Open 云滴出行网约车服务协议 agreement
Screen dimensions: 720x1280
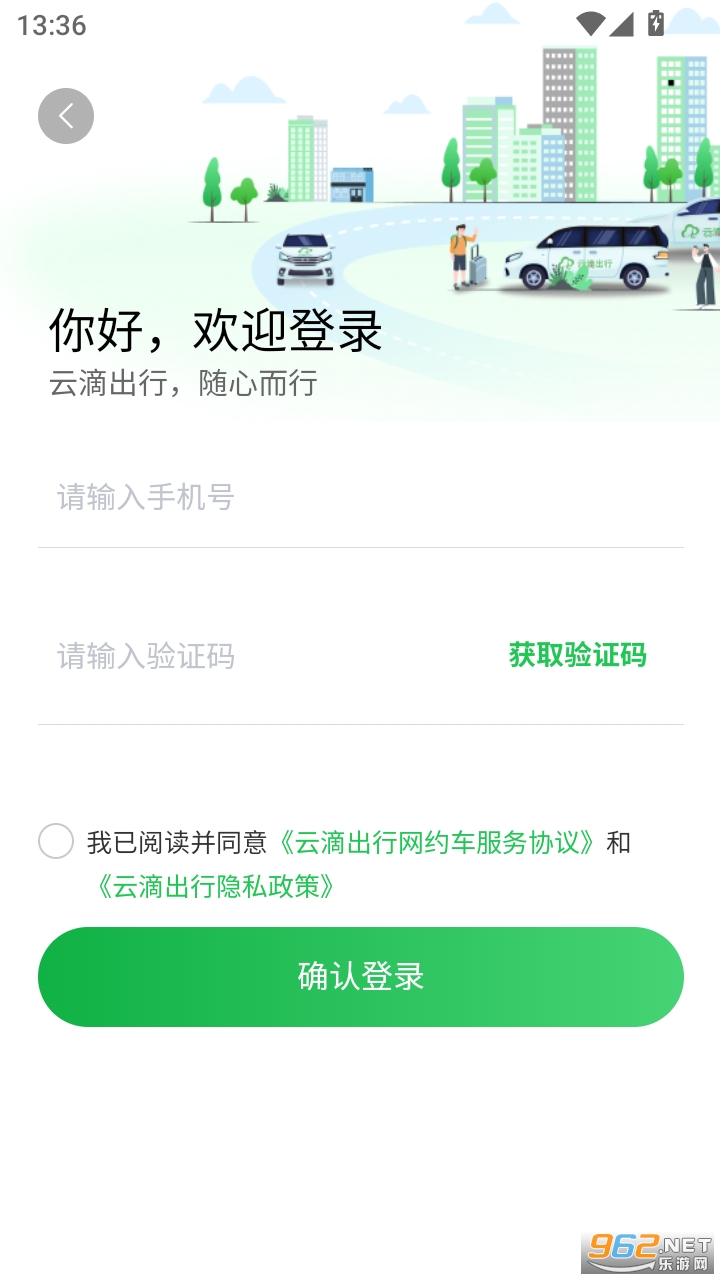point(438,843)
